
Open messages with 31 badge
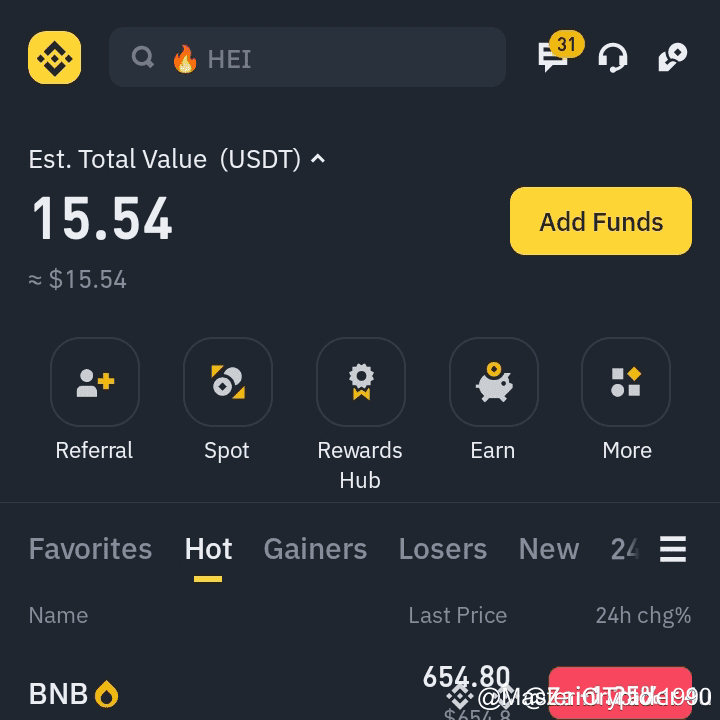pos(554,57)
